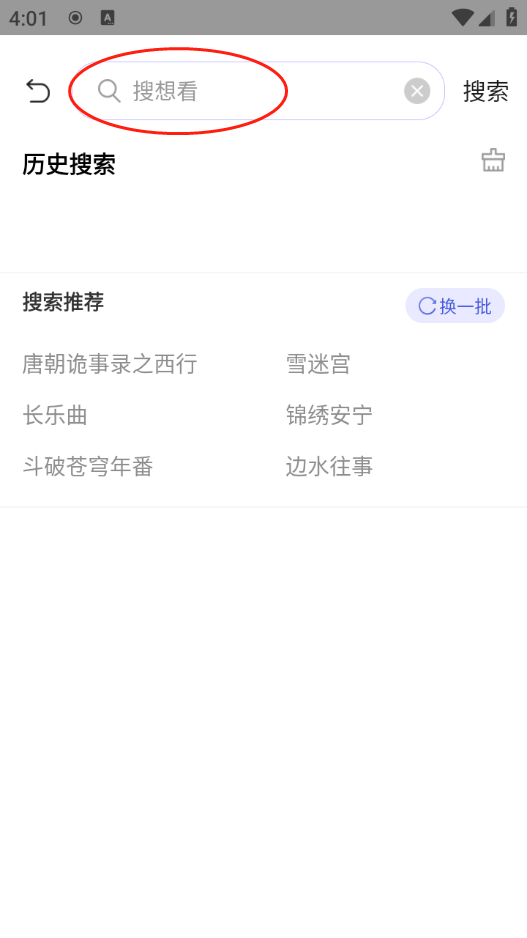Select the 雪迷宫 recommendation
This screenshot has height=938, width=527.
(318, 364)
